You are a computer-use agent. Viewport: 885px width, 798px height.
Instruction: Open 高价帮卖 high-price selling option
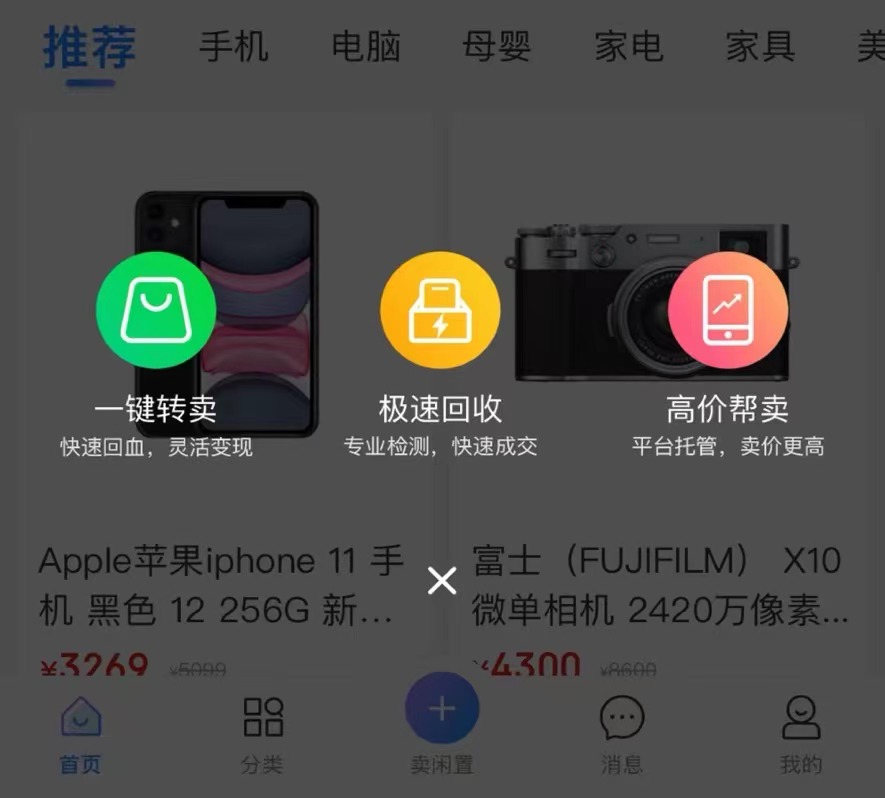click(728, 311)
